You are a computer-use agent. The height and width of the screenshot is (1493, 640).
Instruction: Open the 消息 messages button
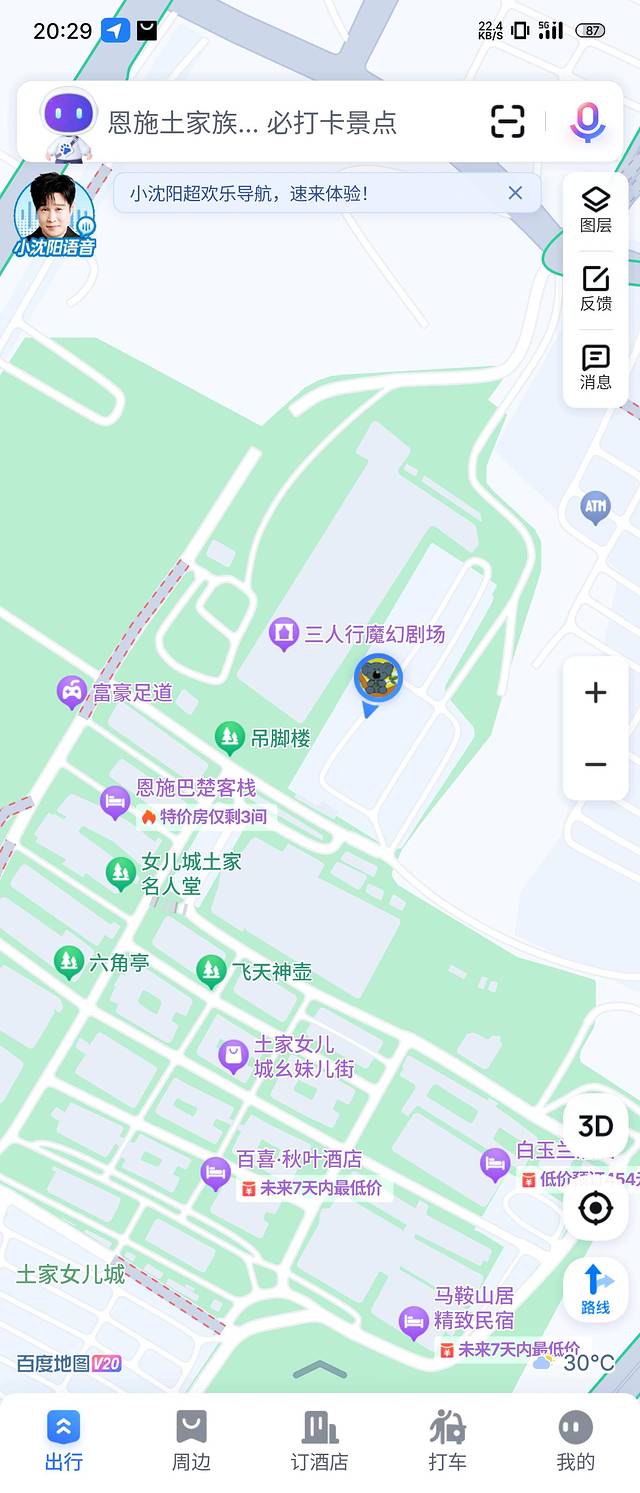[596, 367]
